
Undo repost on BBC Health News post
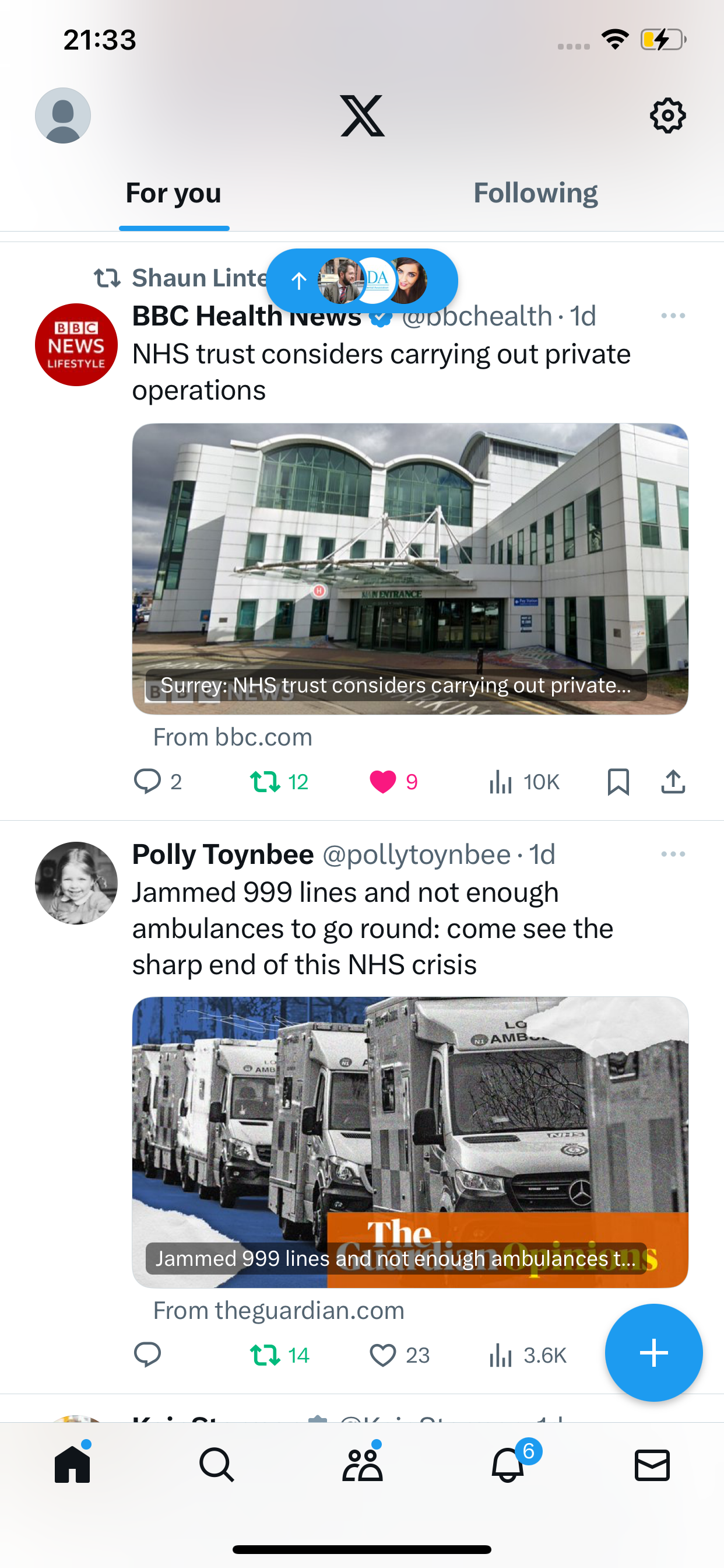pyautogui.click(x=279, y=781)
